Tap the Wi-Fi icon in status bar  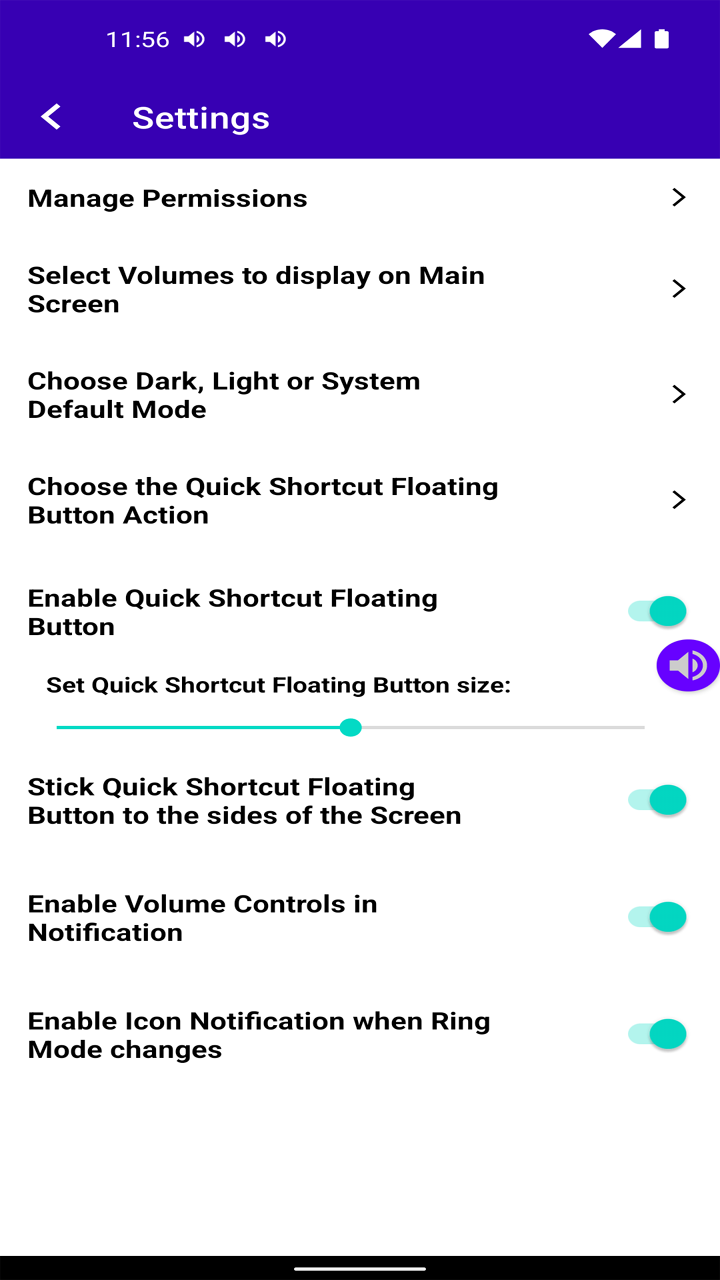[x=600, y=39]
